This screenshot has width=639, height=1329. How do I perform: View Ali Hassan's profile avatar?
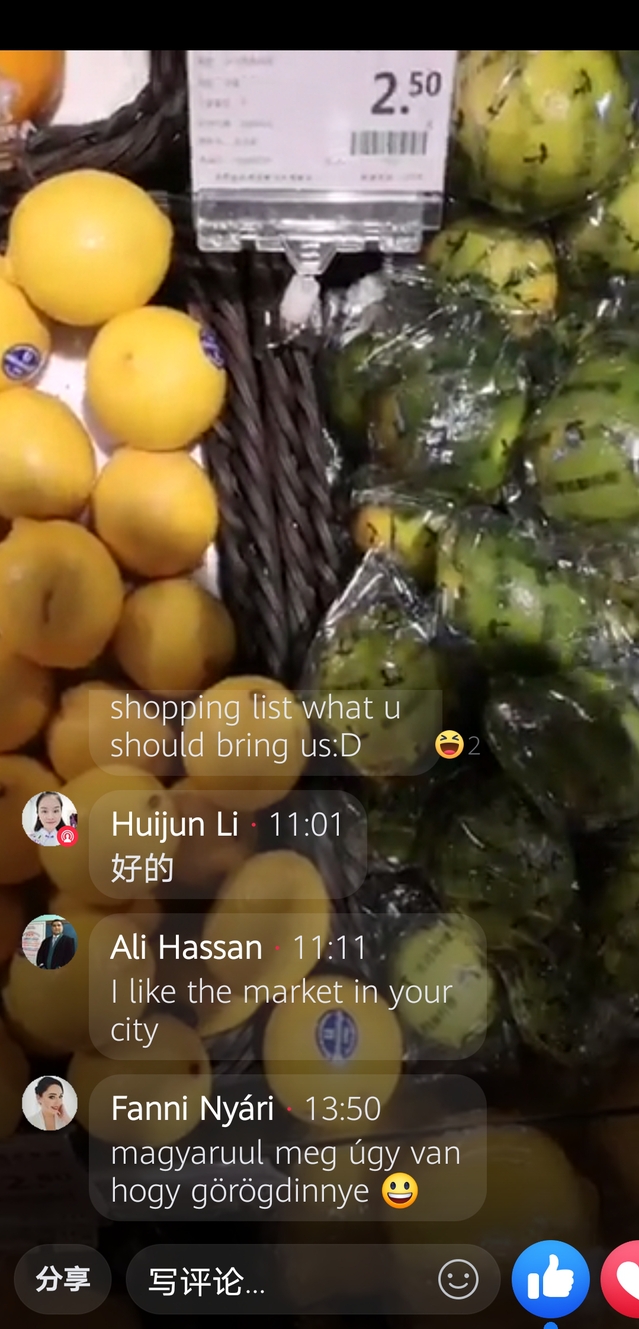[49, 942]
